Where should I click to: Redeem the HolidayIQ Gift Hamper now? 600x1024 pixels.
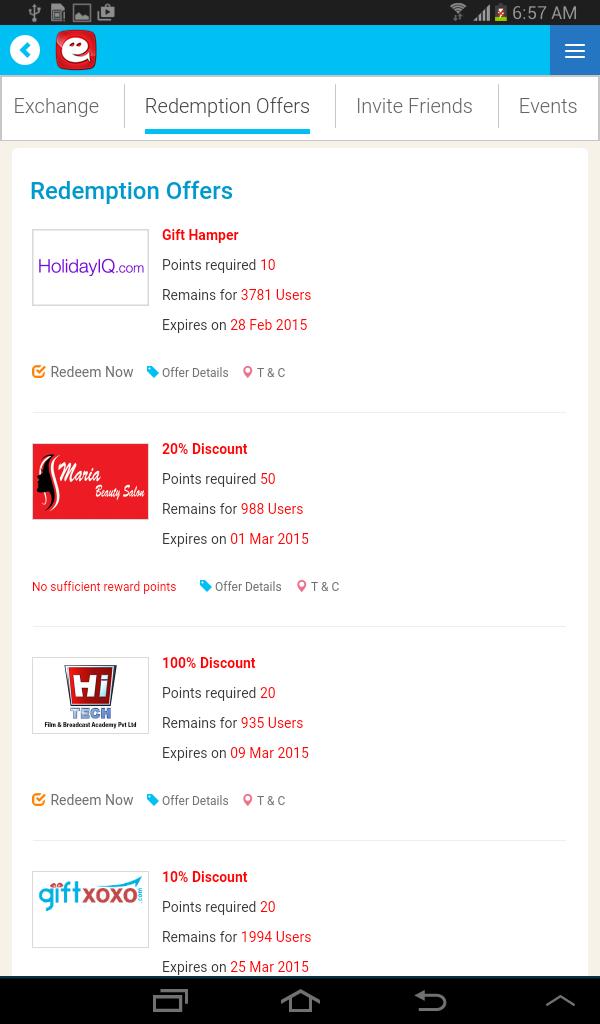pyautogui.click(x=83, y=372)
